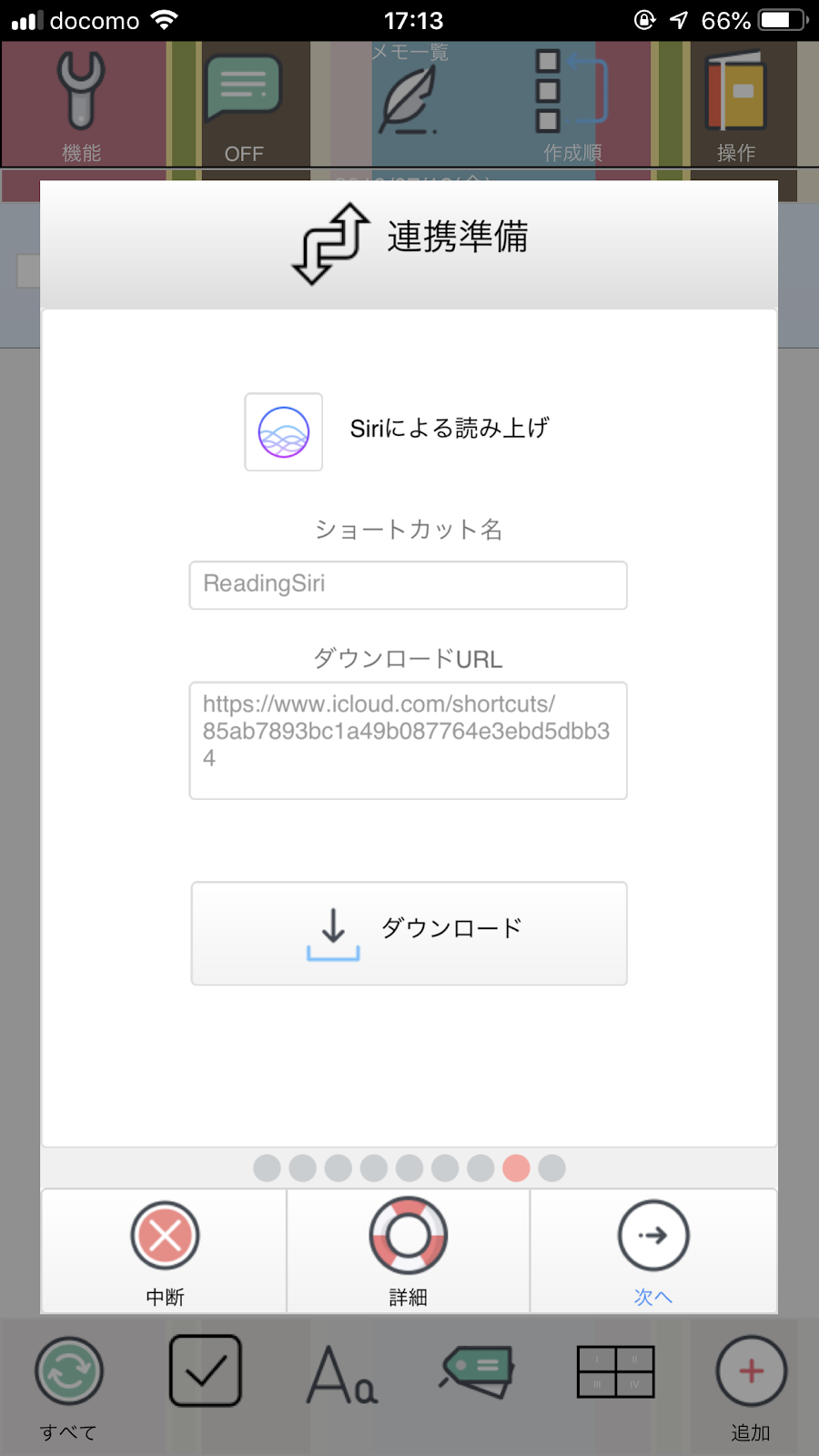
Task: Select the ダウンロードURL text field
Action: [408, 740]
